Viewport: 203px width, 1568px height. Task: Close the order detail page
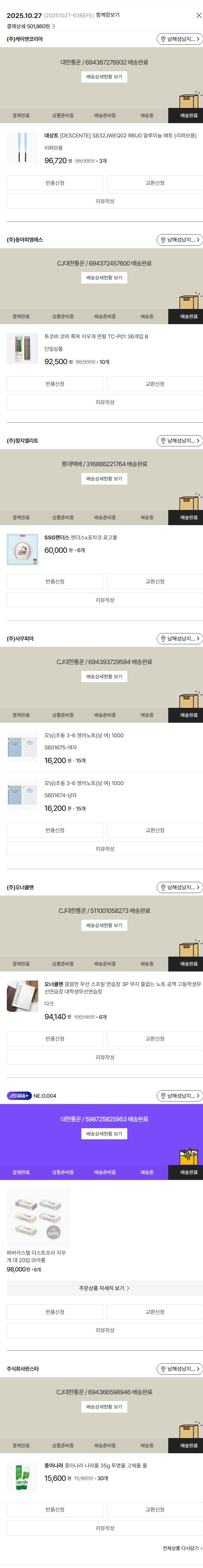(x=198, y=15)
